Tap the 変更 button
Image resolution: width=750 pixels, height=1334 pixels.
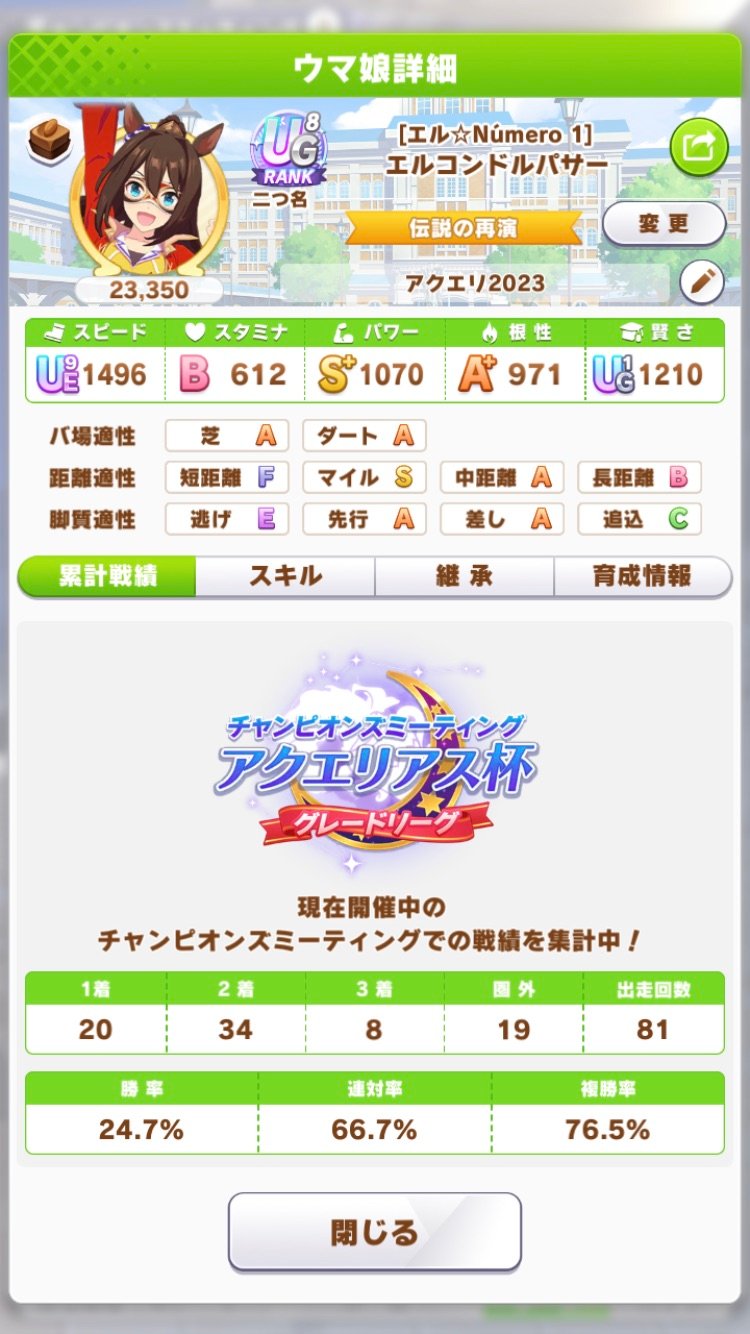coord(664,223)
